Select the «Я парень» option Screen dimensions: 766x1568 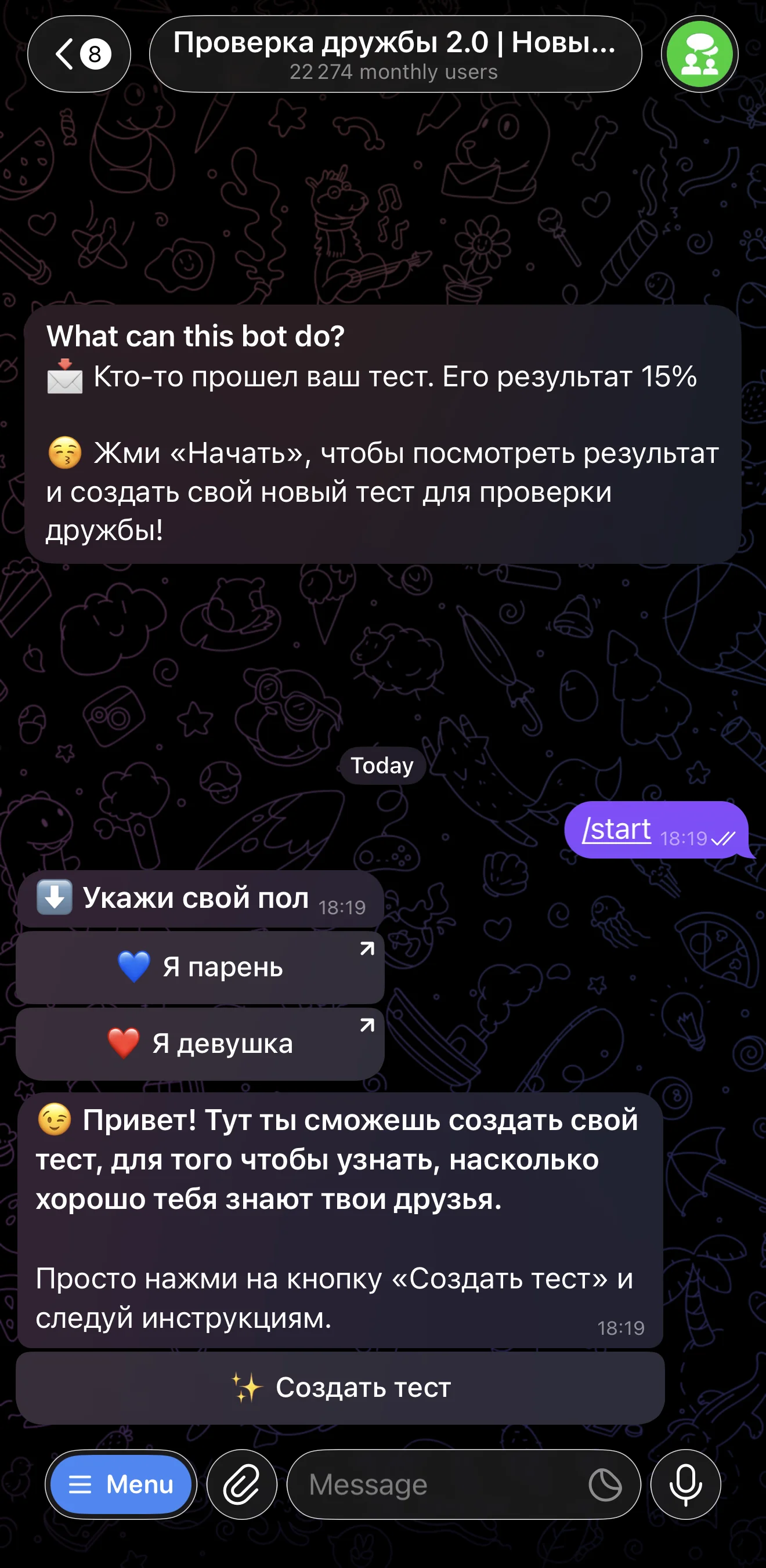point(200,967)
